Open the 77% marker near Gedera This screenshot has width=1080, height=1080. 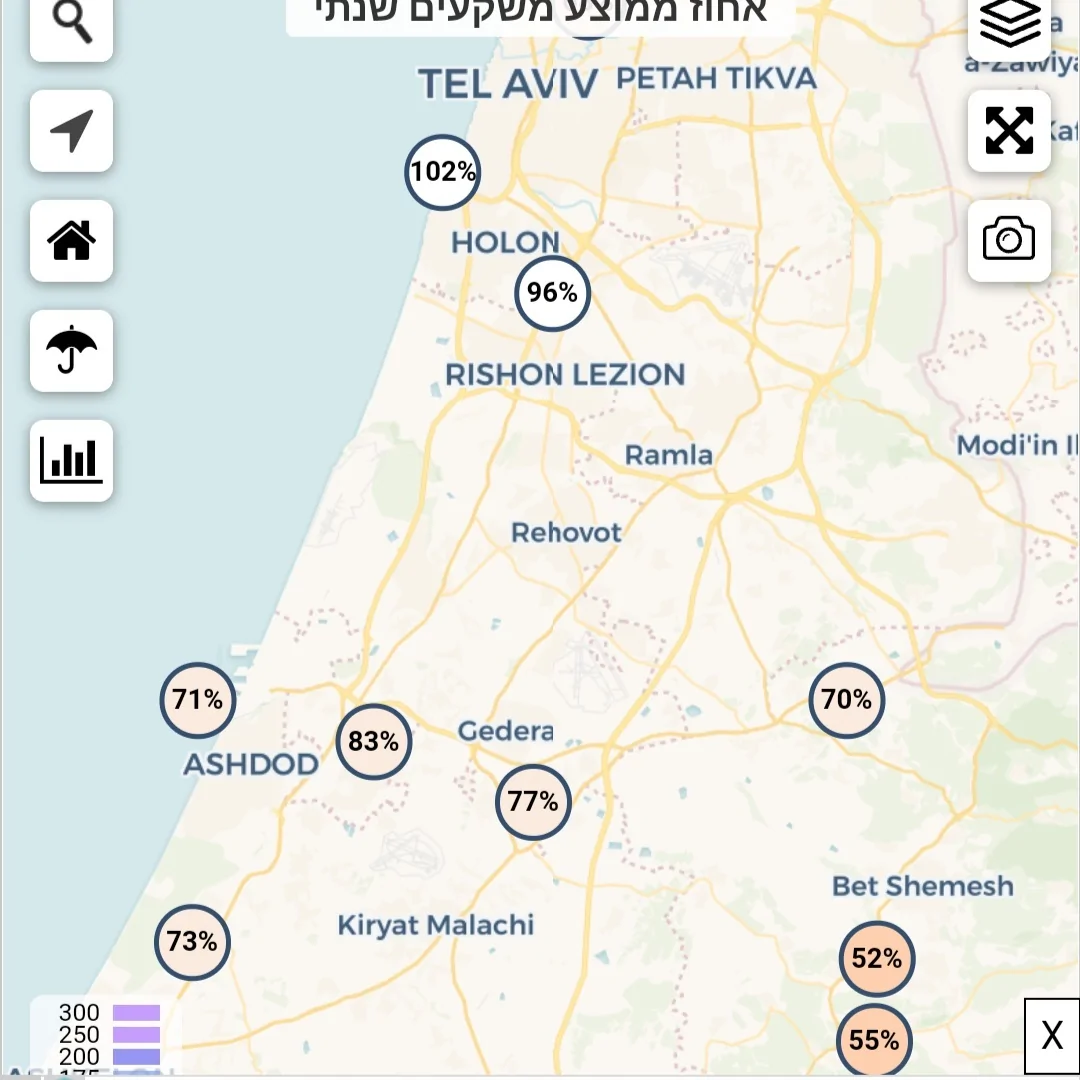tap(533, 802)
